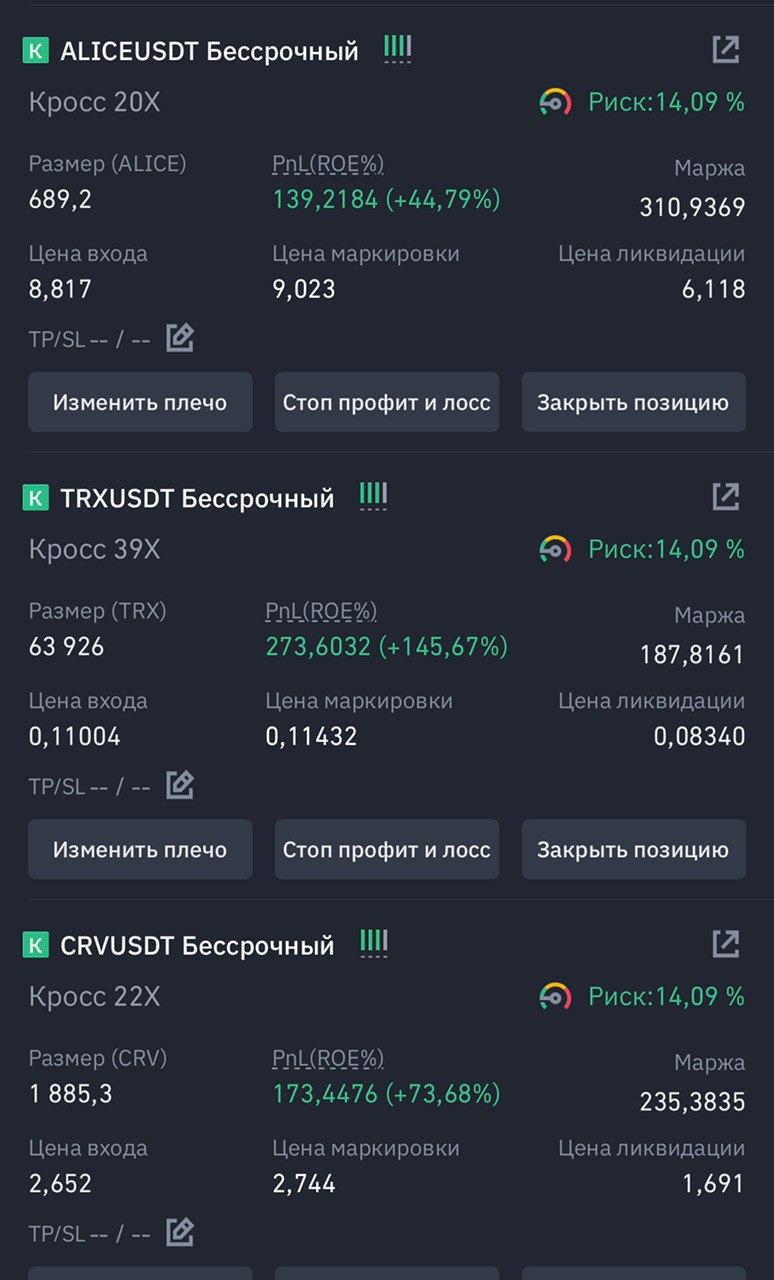The width and height of the screenshot is (774, 1280).
Task: Share the TRXUSDT position
Action: (726, 496)
